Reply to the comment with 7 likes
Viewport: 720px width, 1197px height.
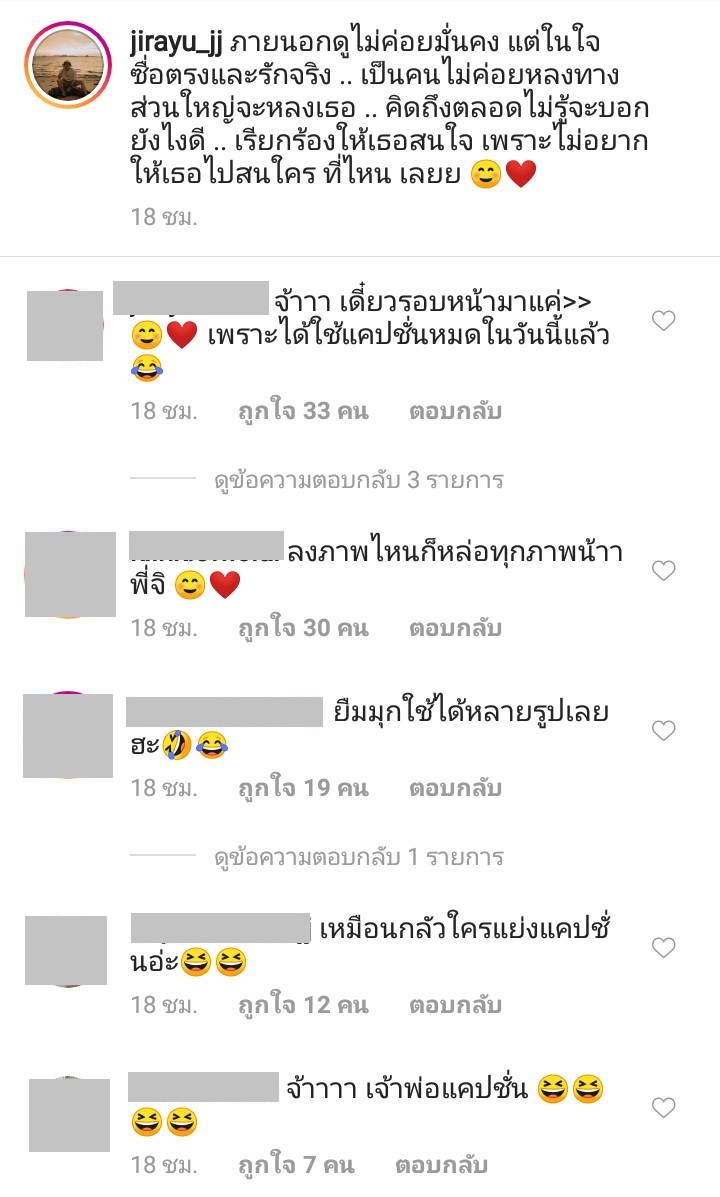pos(441,1164)
